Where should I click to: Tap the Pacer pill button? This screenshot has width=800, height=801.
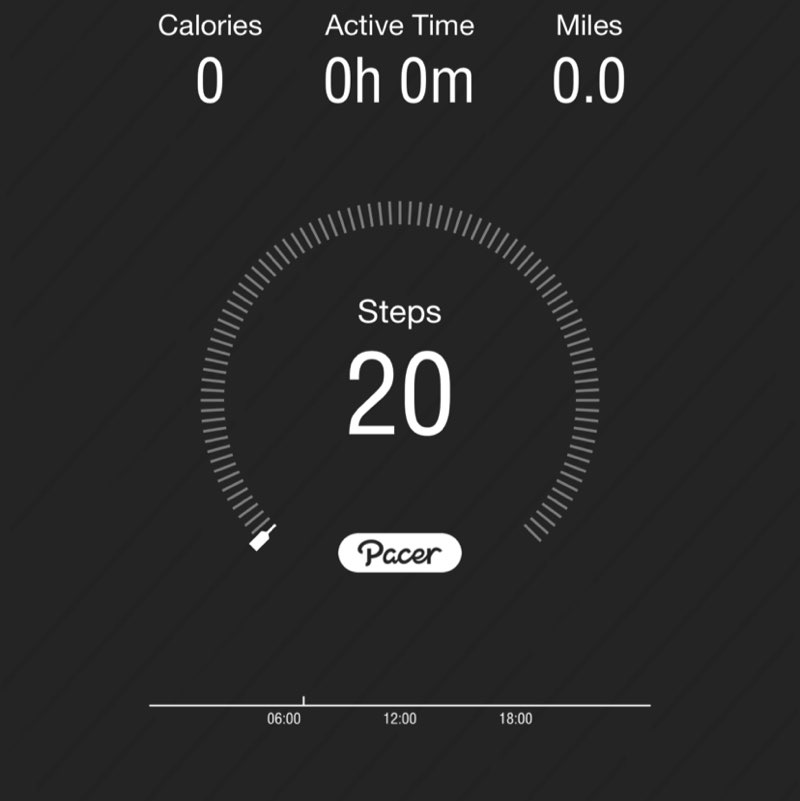tap(400, 553)
